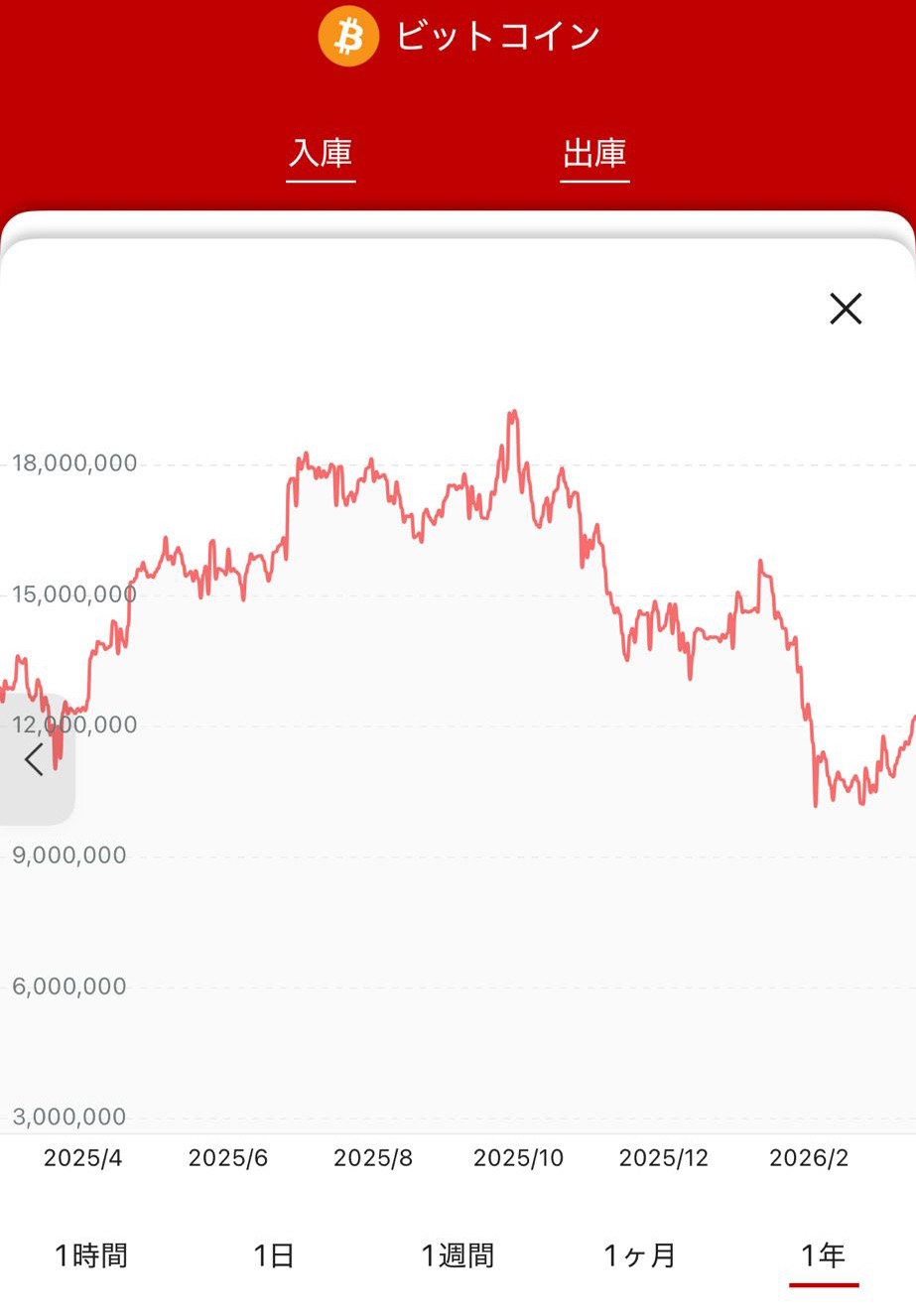This screenshot has width=916, height=1316.
Task: Tap the back chevron on left edge
Action: click(34, 759)
